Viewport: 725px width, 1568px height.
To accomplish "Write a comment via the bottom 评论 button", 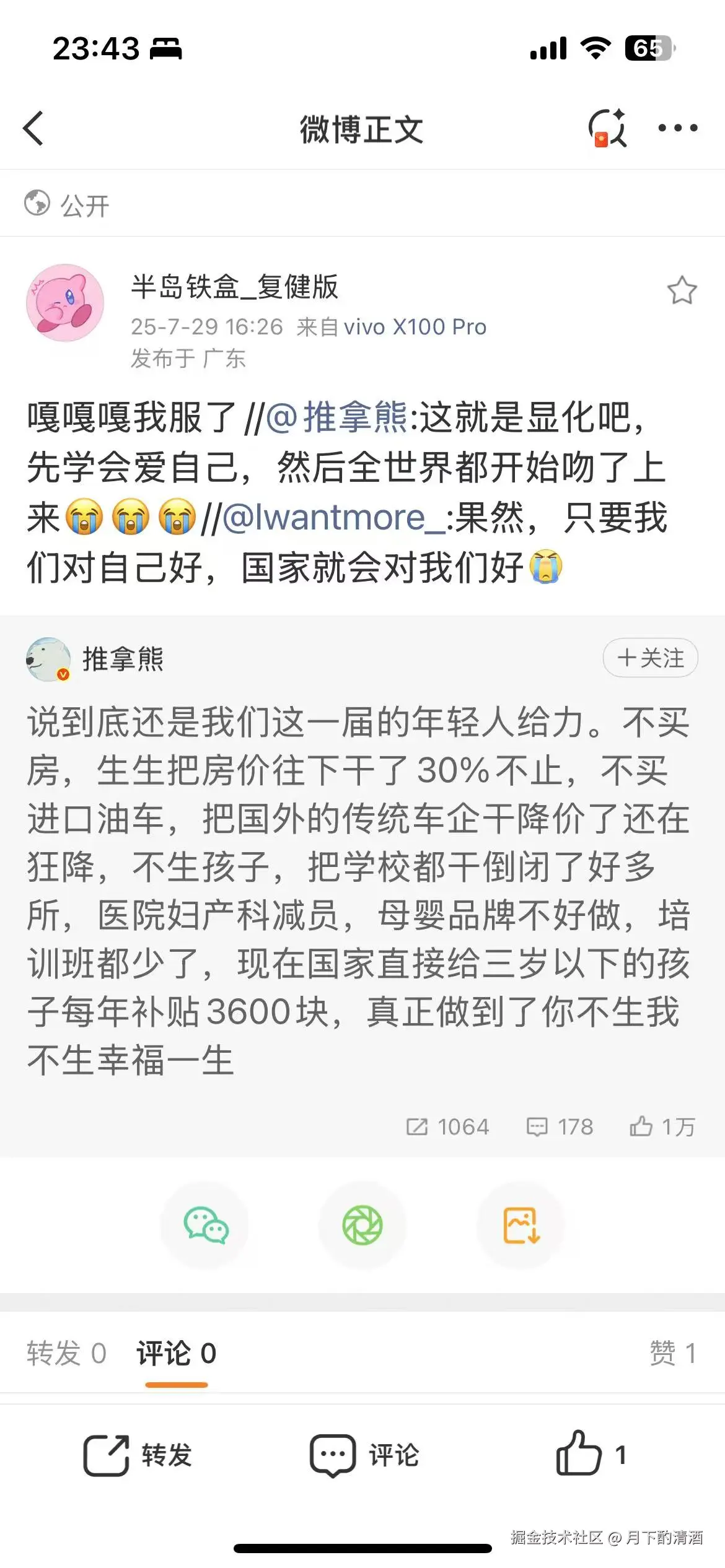I will pyautogui.click(x=364, y=1455).
